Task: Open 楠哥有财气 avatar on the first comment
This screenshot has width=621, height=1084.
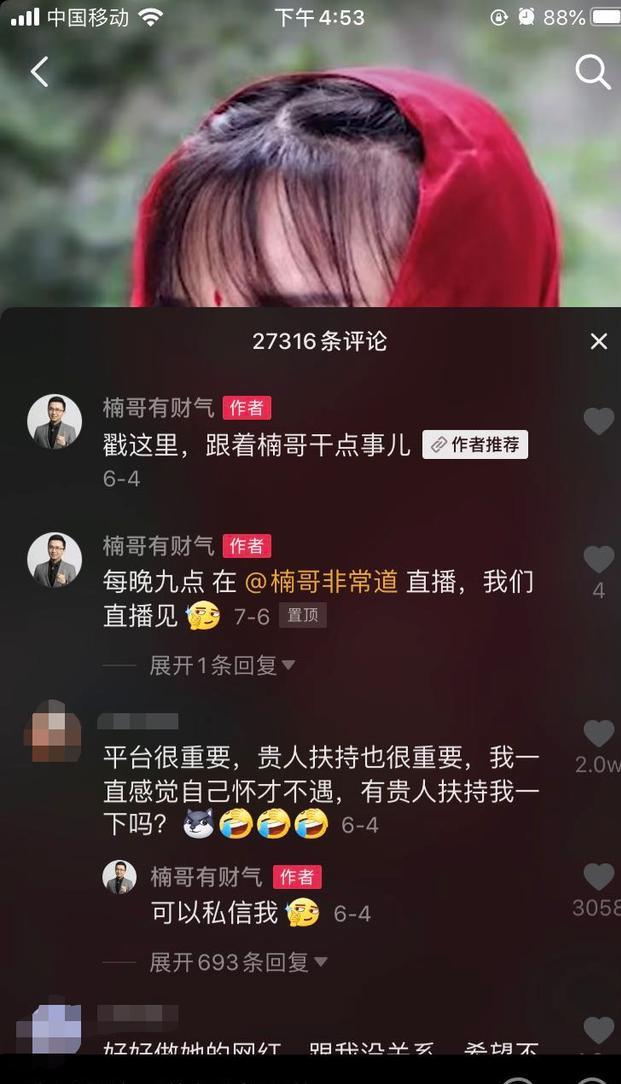Action: pyautogui.click(x=54, y=421)
